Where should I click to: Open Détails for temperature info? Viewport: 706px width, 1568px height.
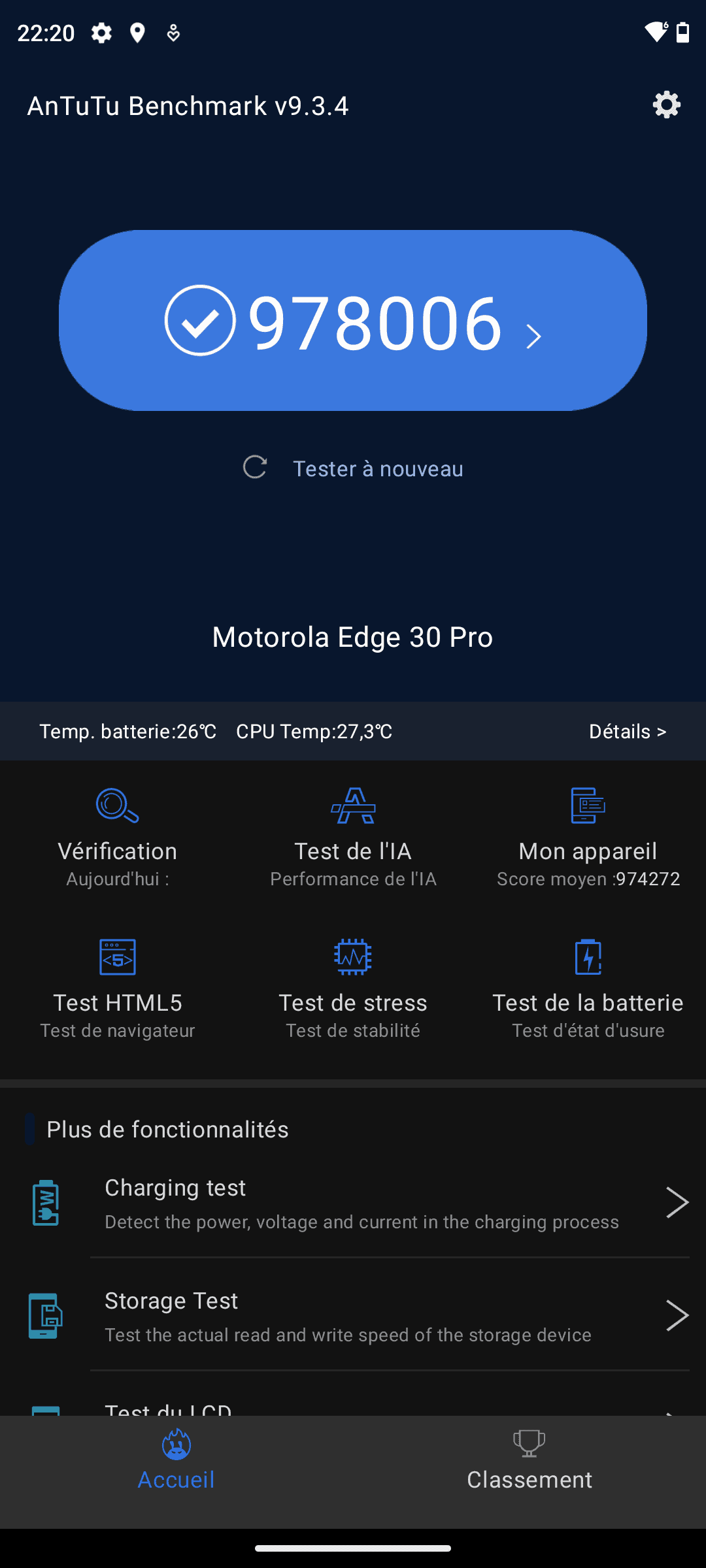coord(627,731)
